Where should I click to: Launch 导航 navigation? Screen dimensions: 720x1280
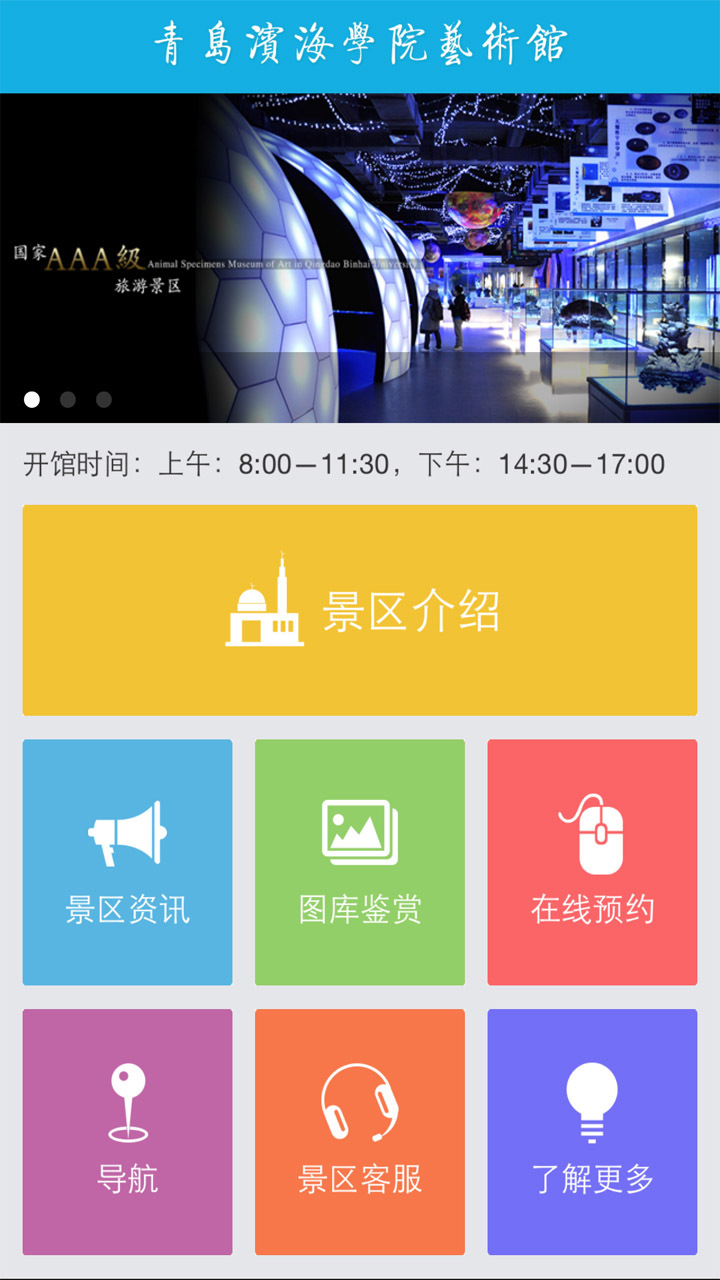pyautogui.click(x=127, y=1132)
